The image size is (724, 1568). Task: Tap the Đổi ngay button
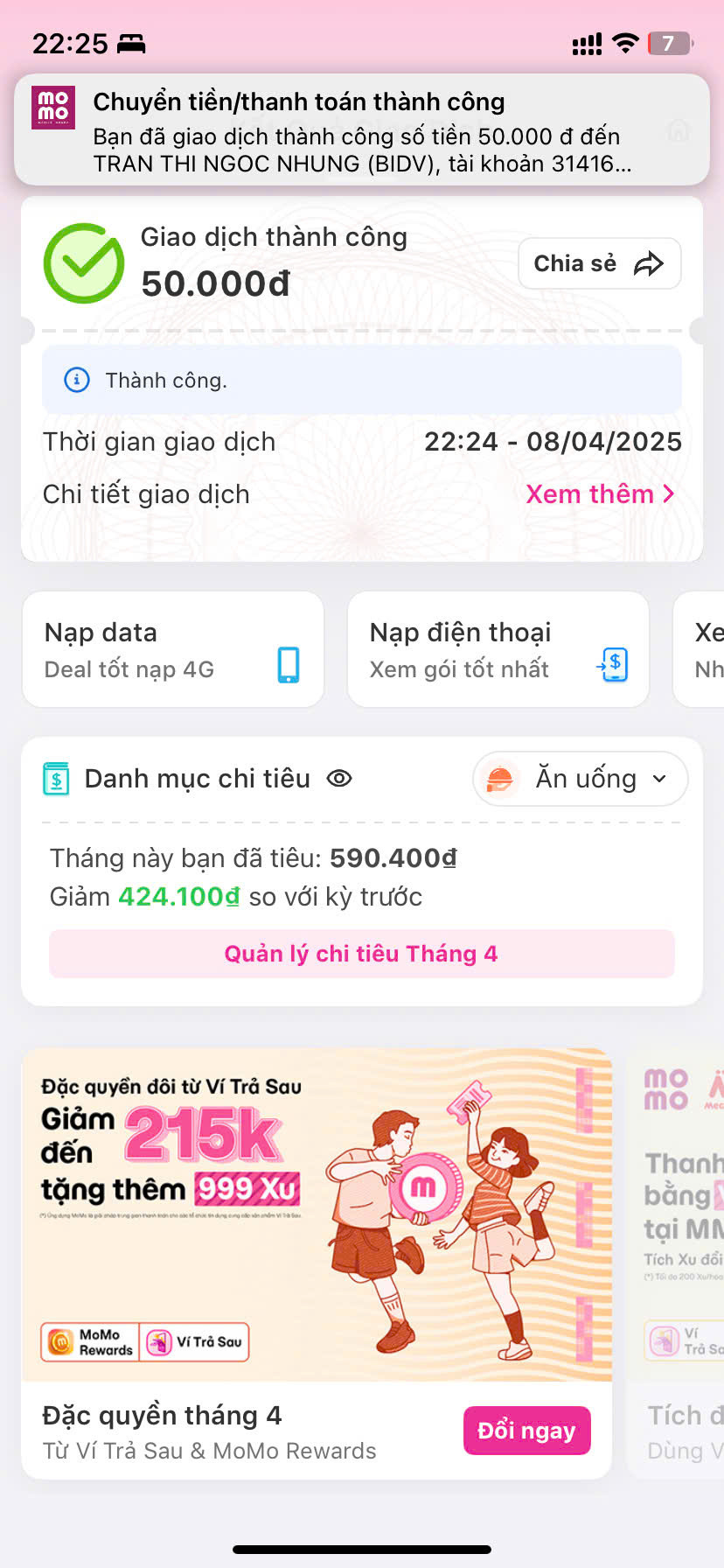click(x=527, y=1431)
